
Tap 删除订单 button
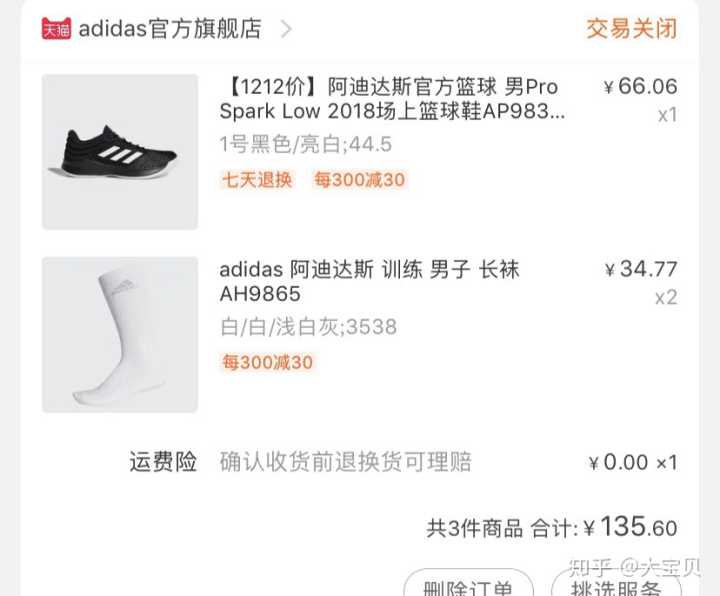tap(468, 587)
